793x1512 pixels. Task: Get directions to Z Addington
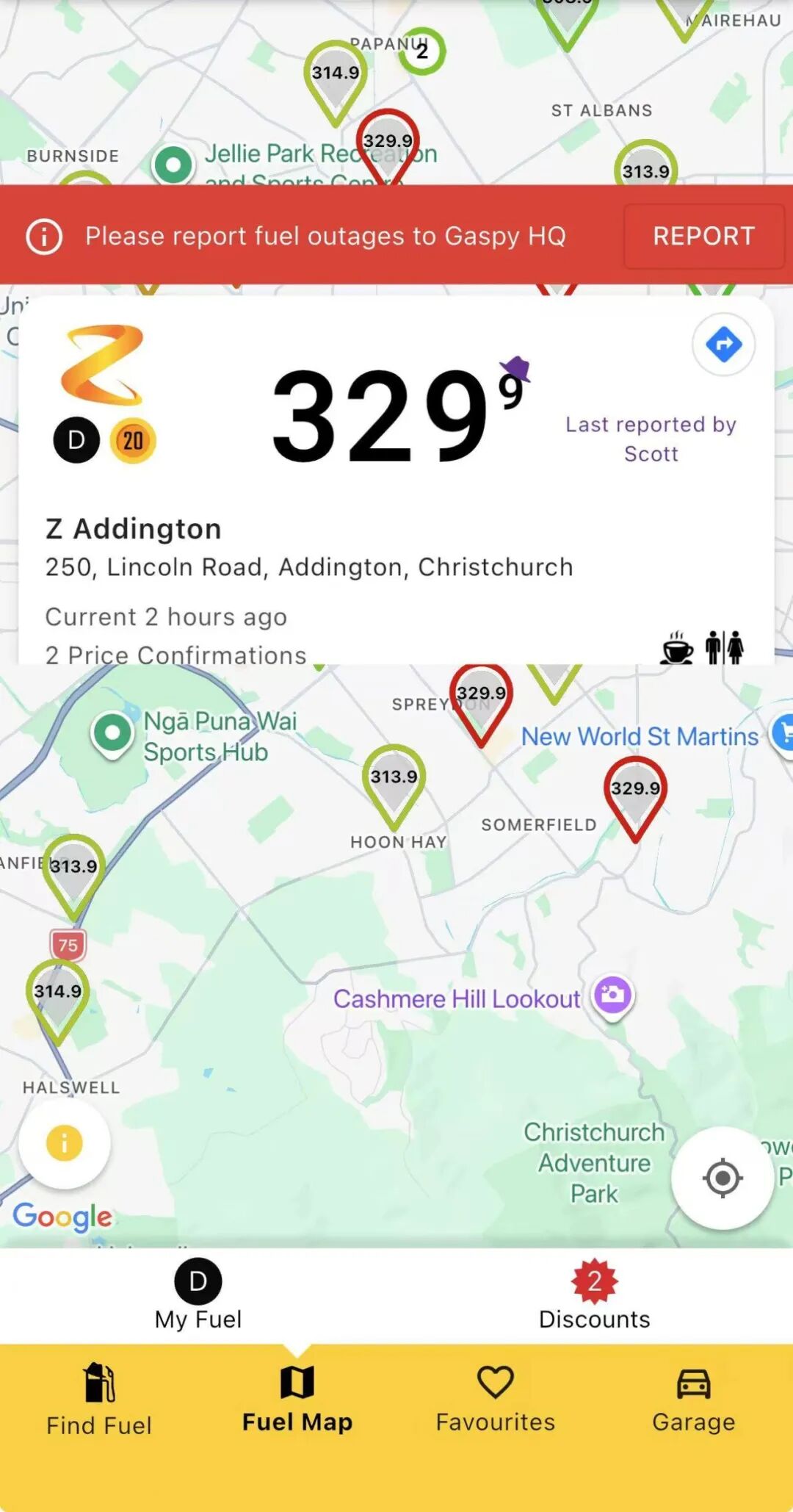point(723,344)
